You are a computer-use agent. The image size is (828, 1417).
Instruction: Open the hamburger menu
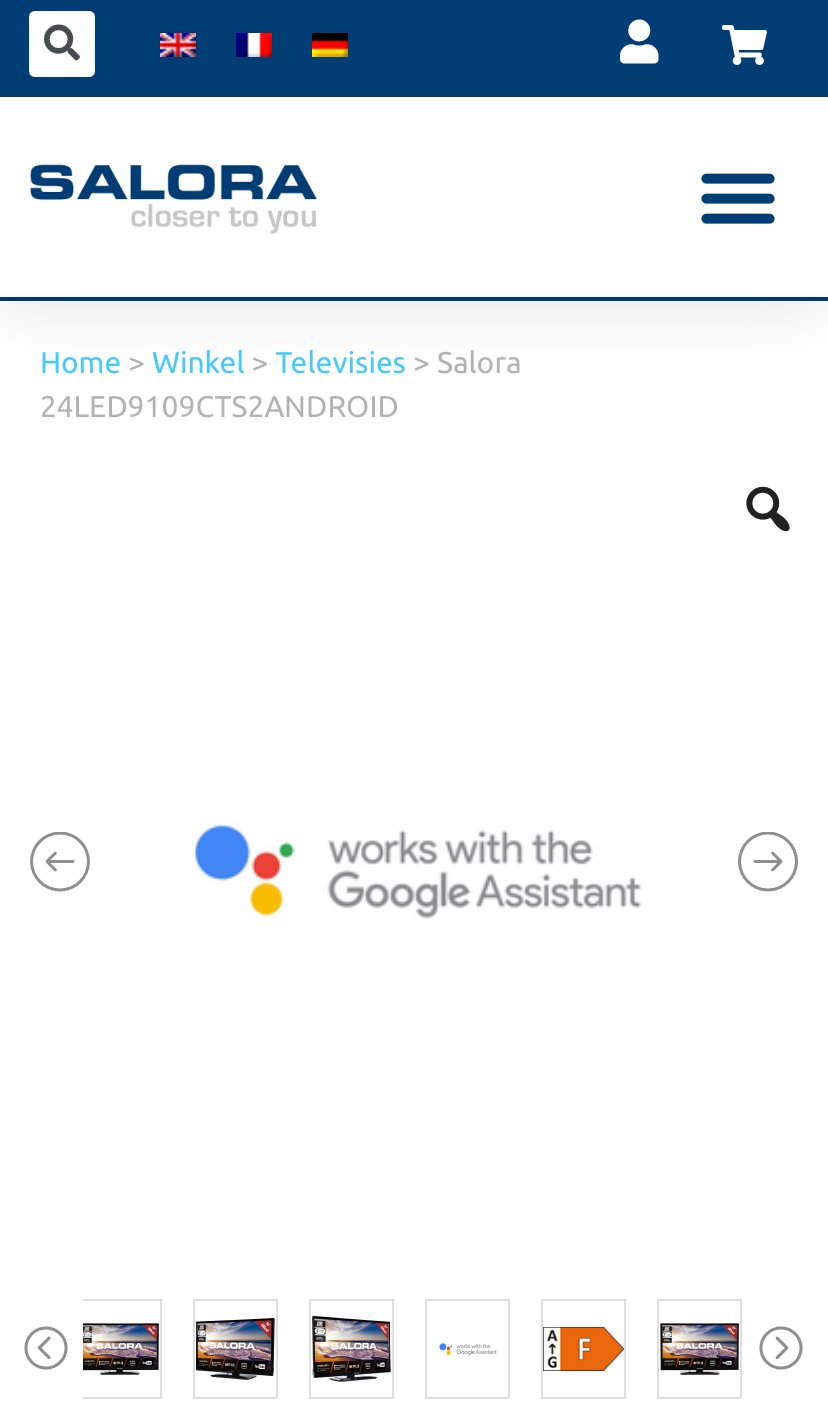pos(738,198)
